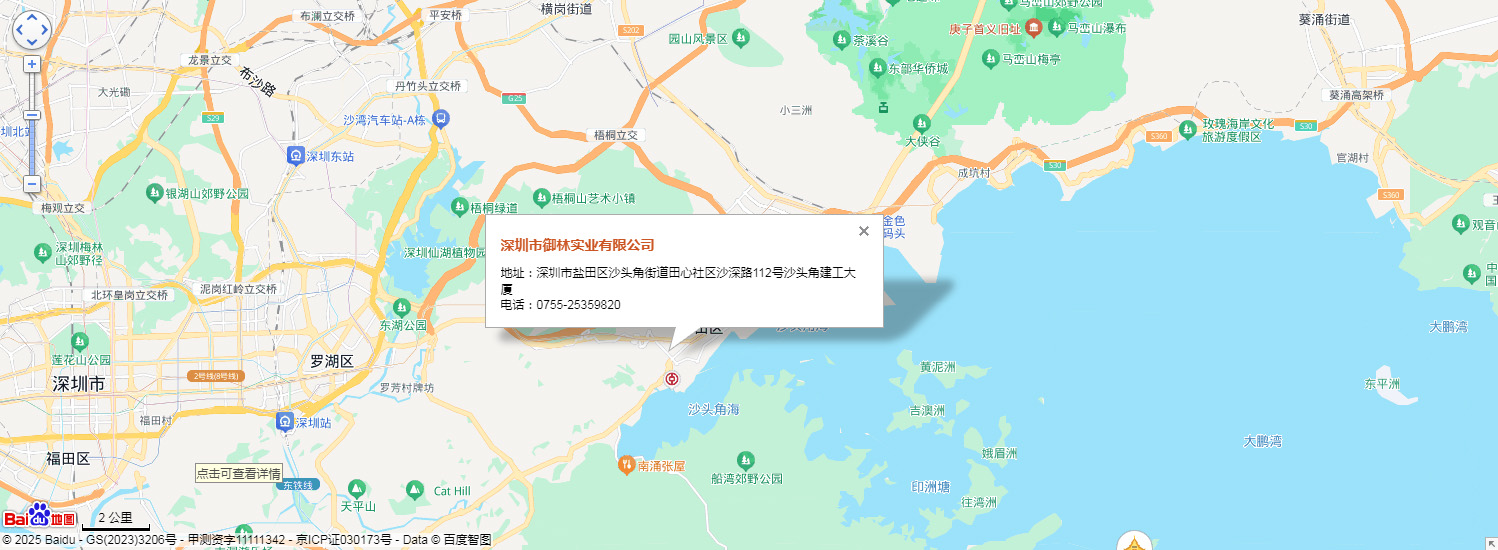1498x550 pixels.
Task: Select the 南澳张屋 restaurant marker
Action: [x=626, y=465]
